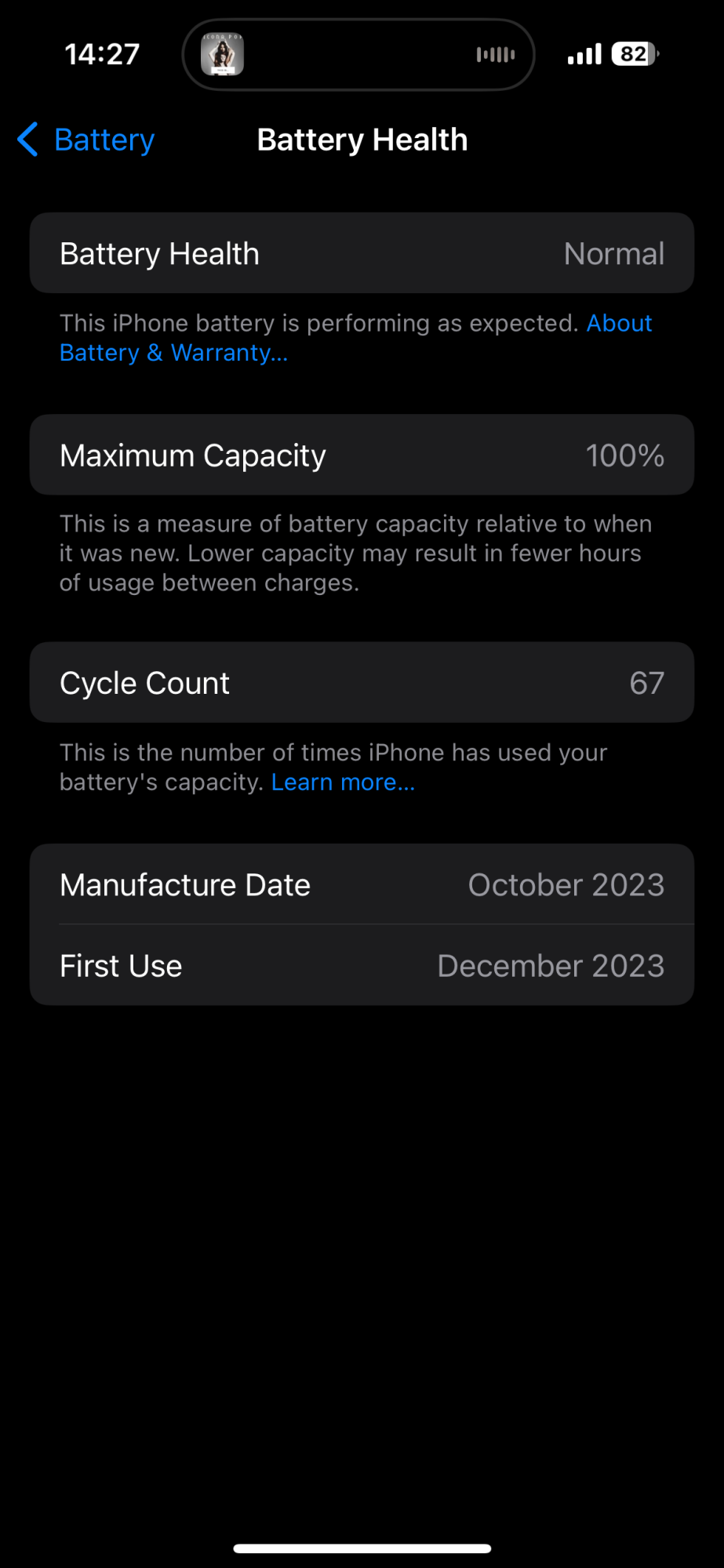This screenshot has width=724, height=1568.
Task: Open the now playing Dynamic Island
Action: 358,55
